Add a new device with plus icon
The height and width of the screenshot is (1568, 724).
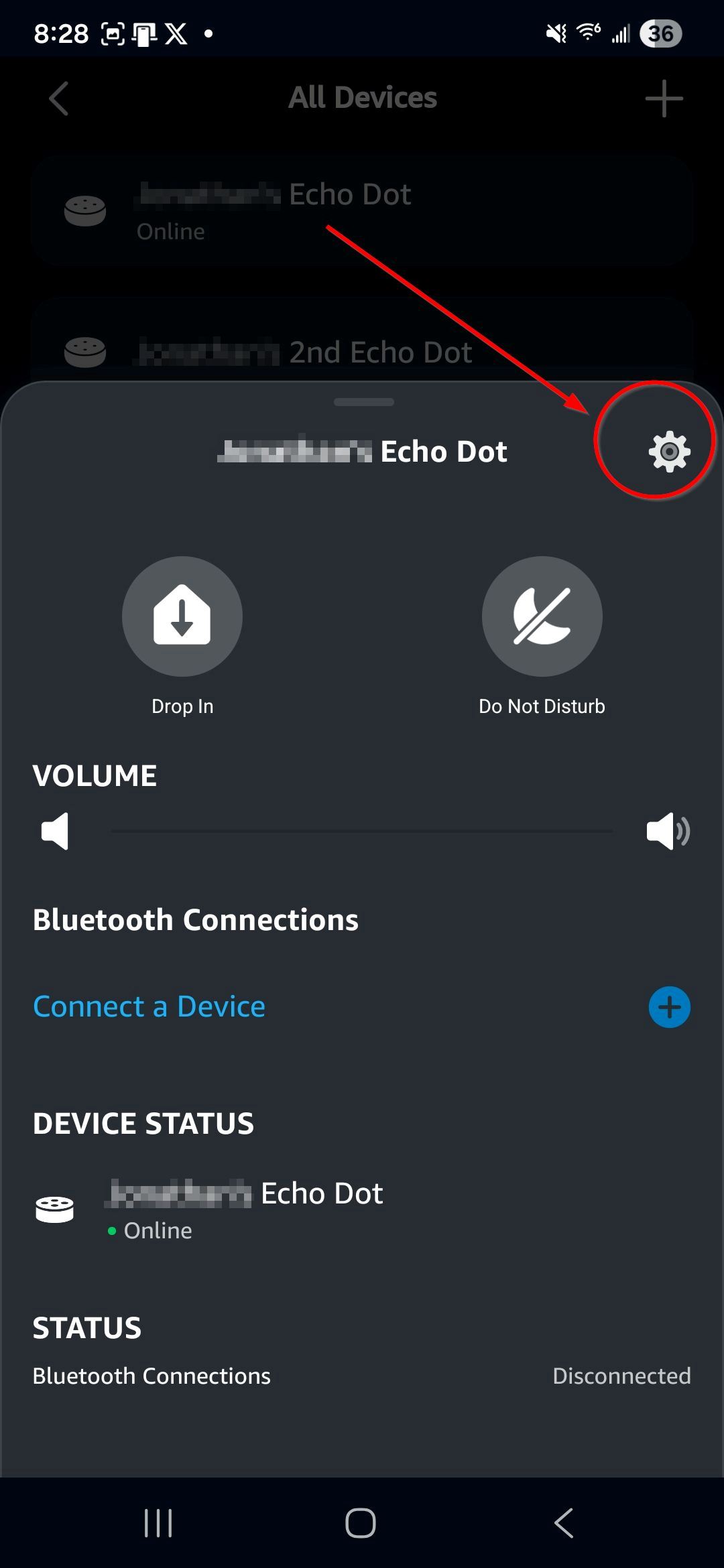click(x=664, y=99)
